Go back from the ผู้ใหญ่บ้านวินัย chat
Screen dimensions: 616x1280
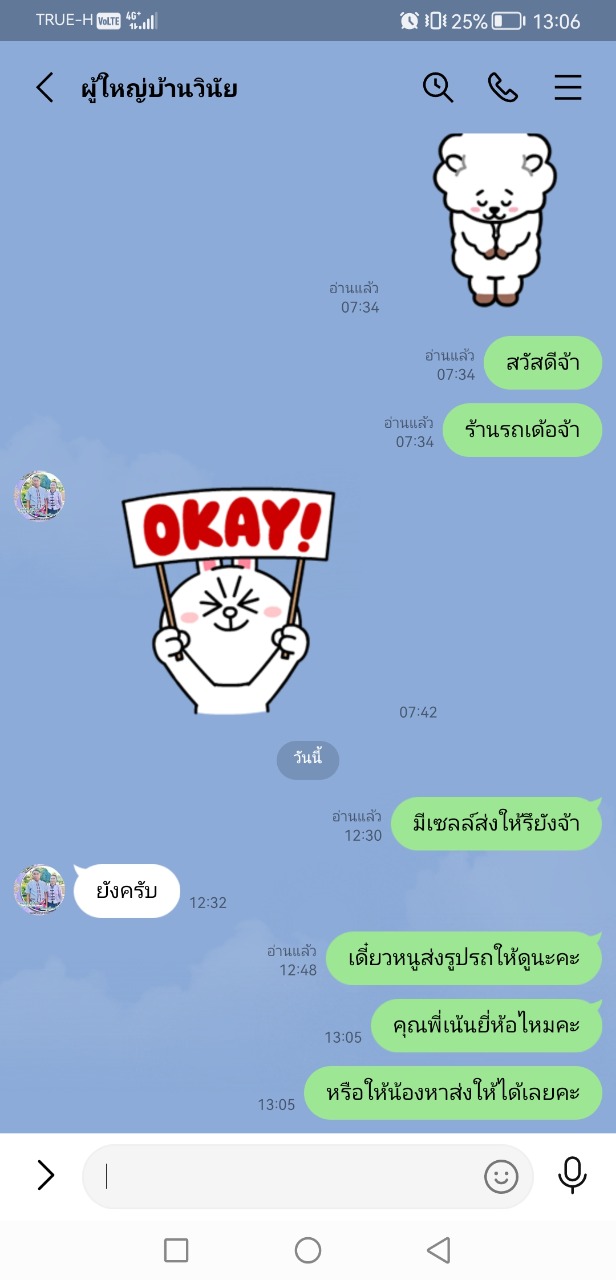tap(45, 88)
